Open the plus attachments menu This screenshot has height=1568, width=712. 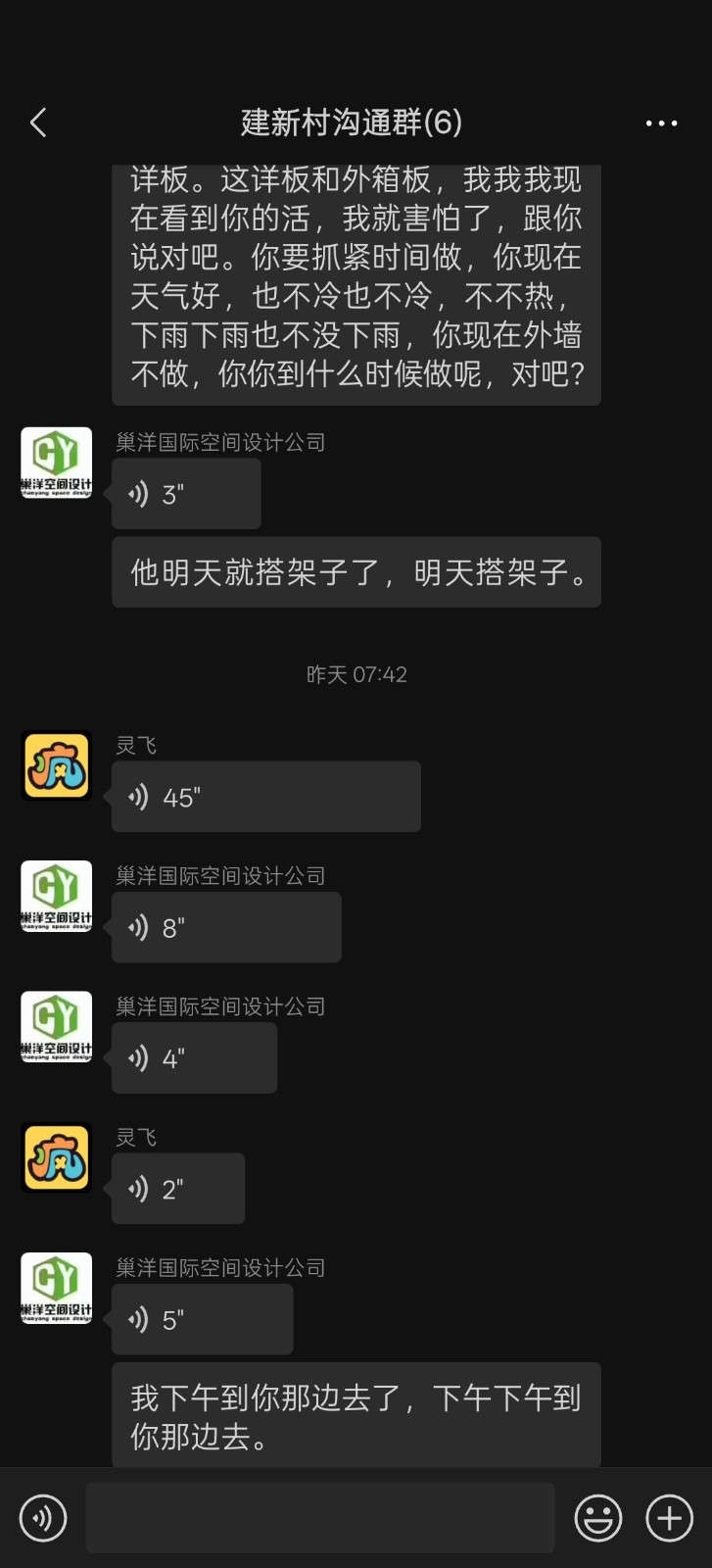coord(669,1518)
